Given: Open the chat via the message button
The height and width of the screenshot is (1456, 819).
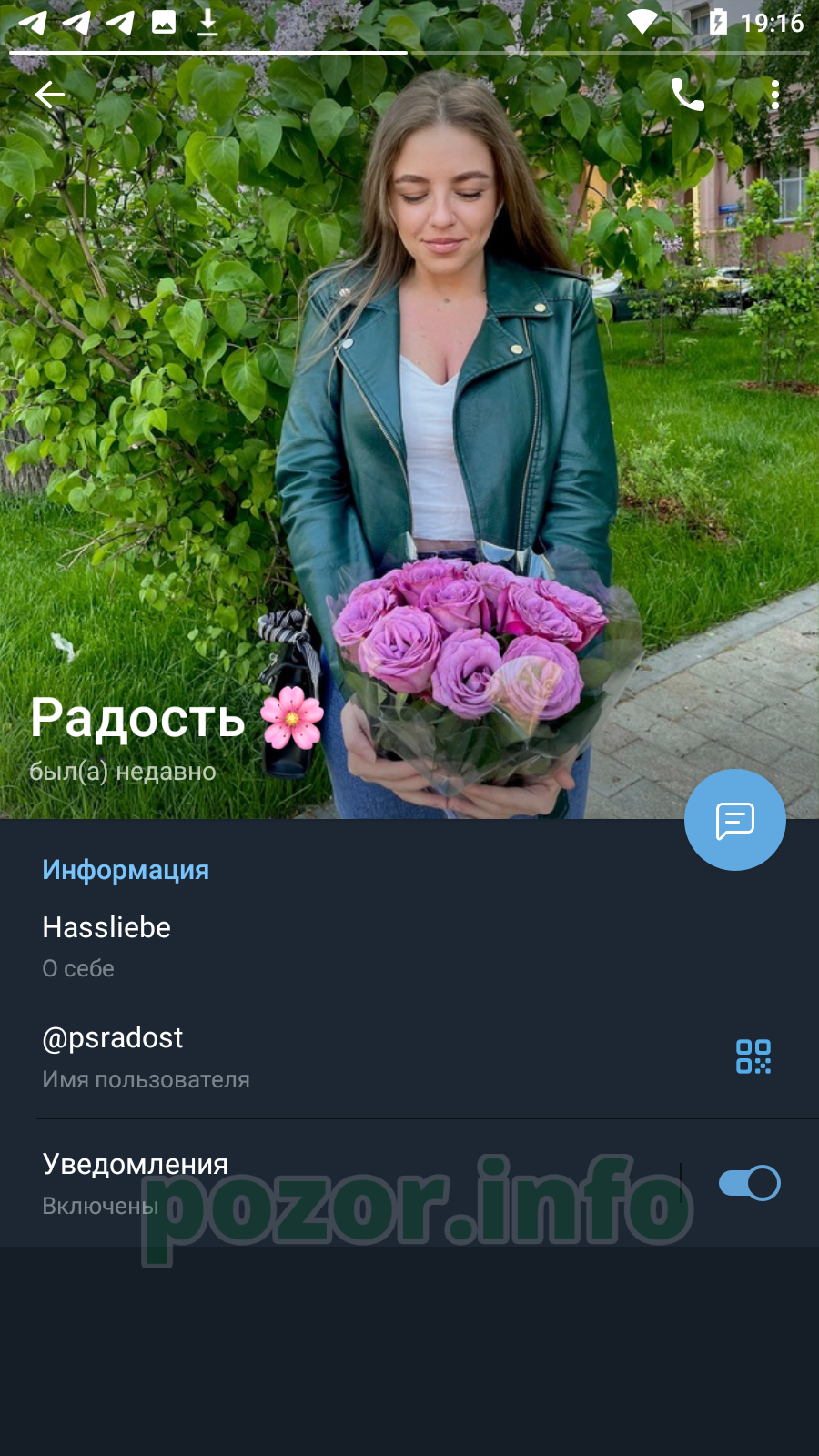Looking at the screenshot, I should pos(735,820).
